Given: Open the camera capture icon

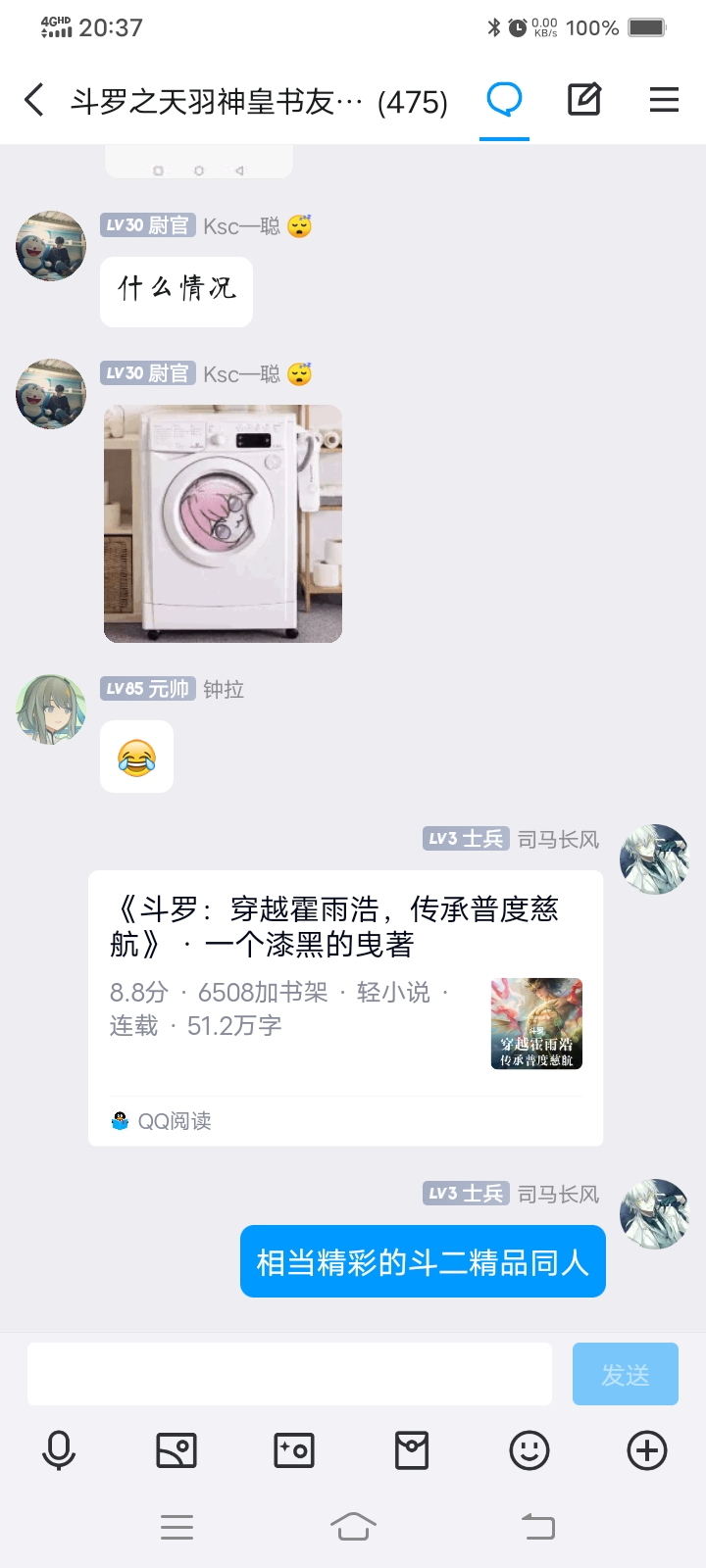Looking at the screenshot, I should [294, 1450].
